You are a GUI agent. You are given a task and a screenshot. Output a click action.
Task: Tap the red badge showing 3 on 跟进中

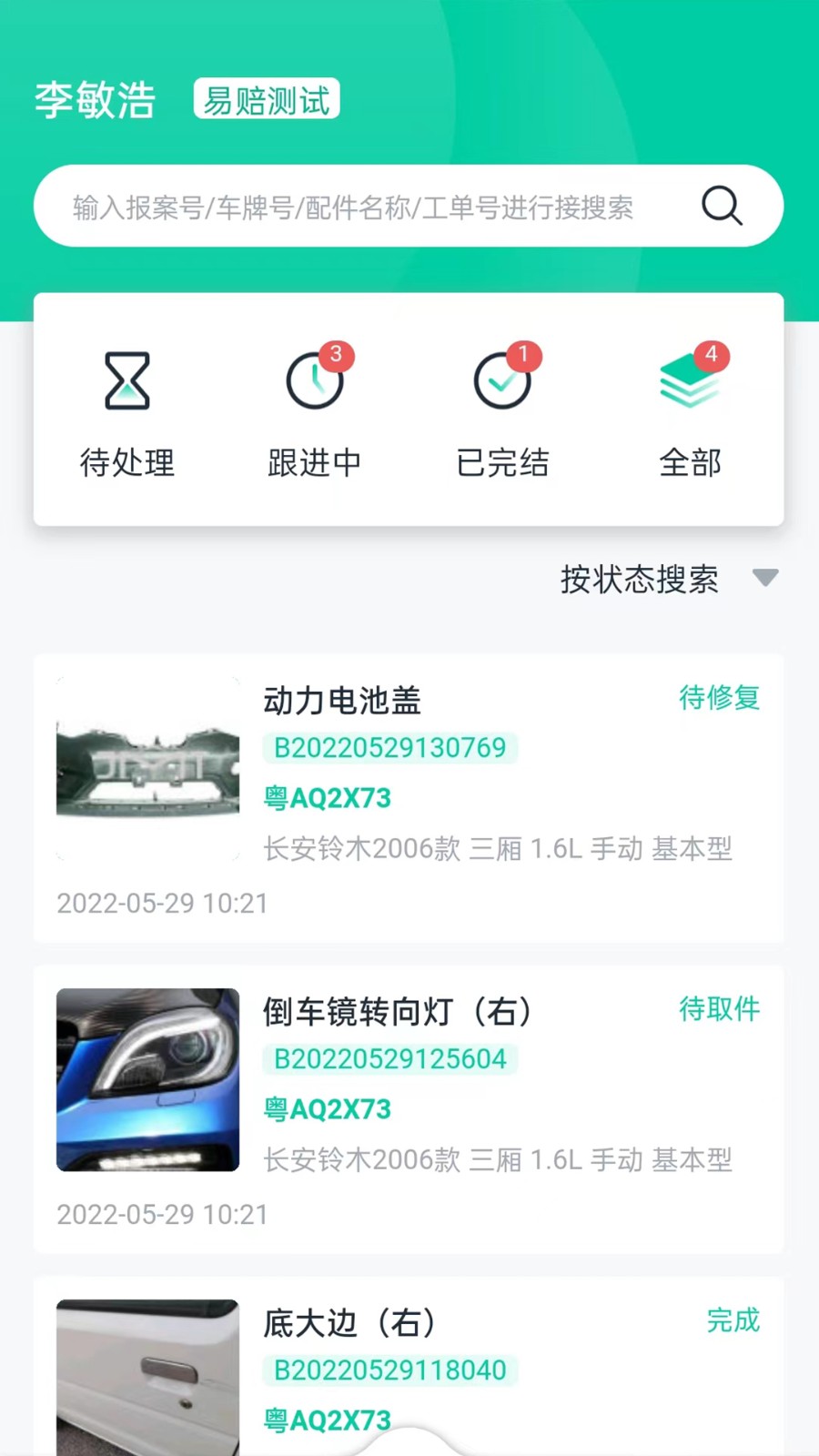(x=336, y=357)
